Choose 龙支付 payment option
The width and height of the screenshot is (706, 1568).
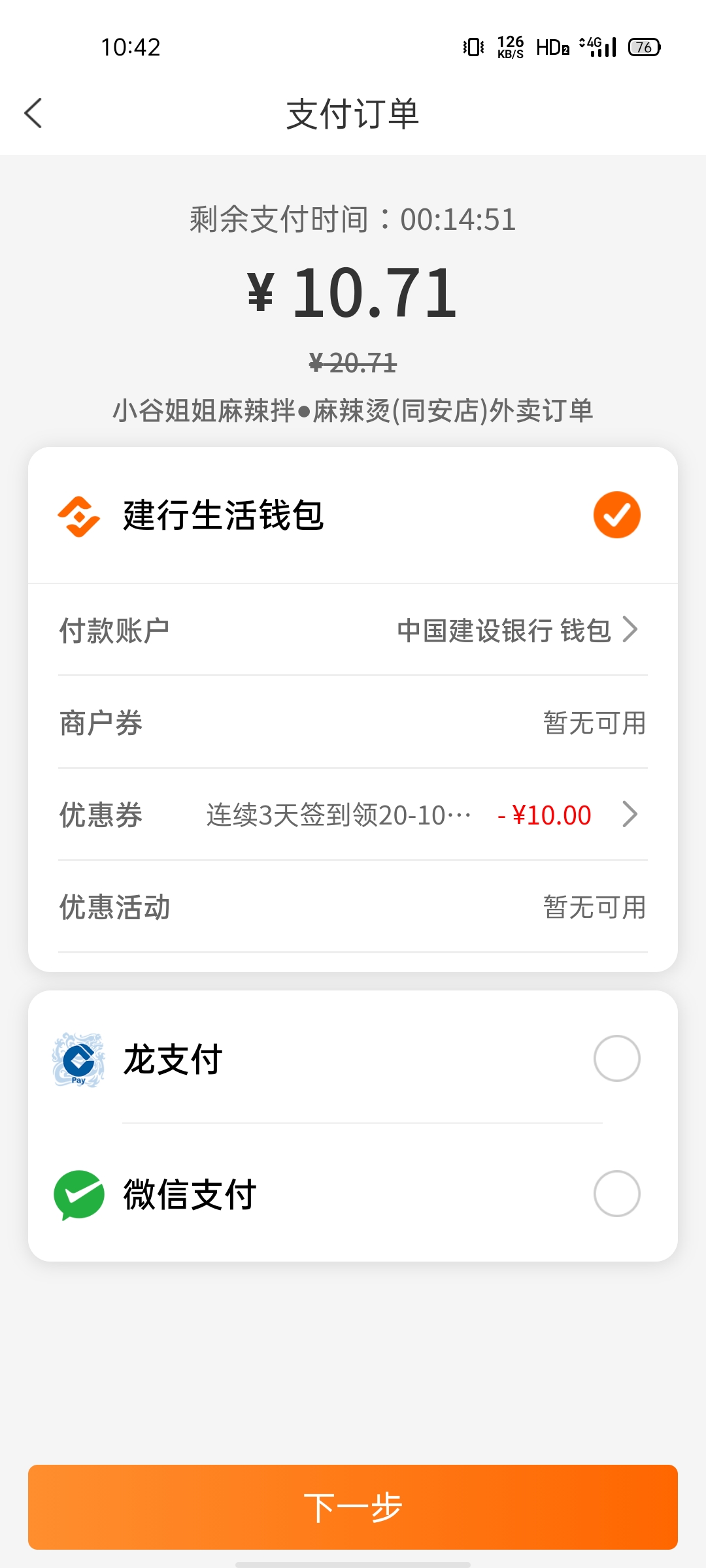pos(353,1058)
